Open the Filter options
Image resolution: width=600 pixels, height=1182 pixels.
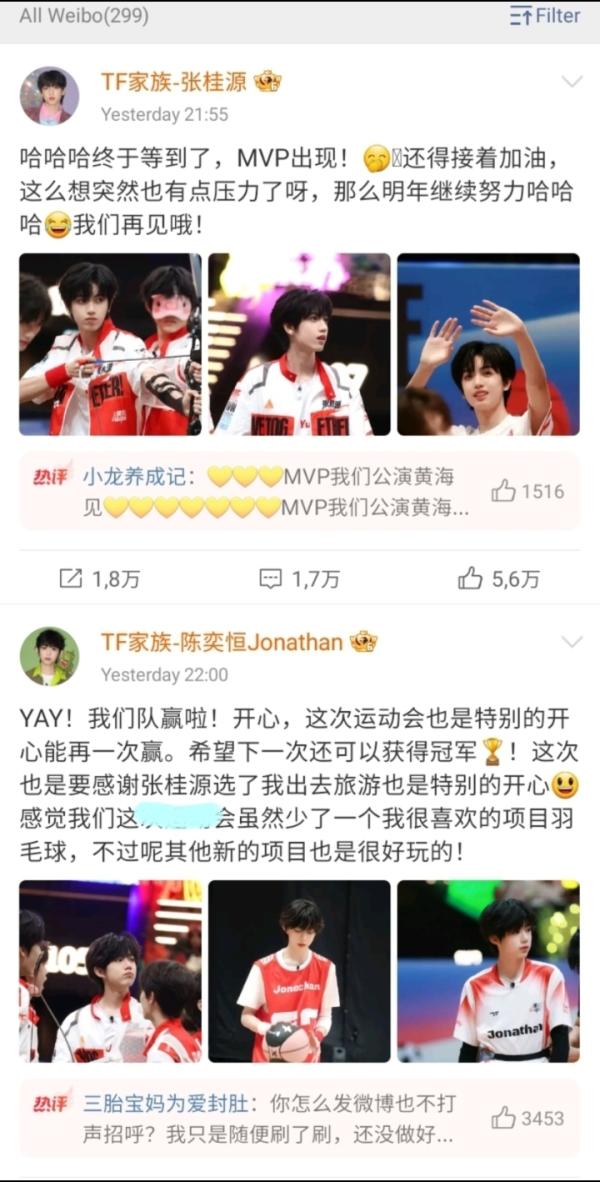click(x=544, y=16)
